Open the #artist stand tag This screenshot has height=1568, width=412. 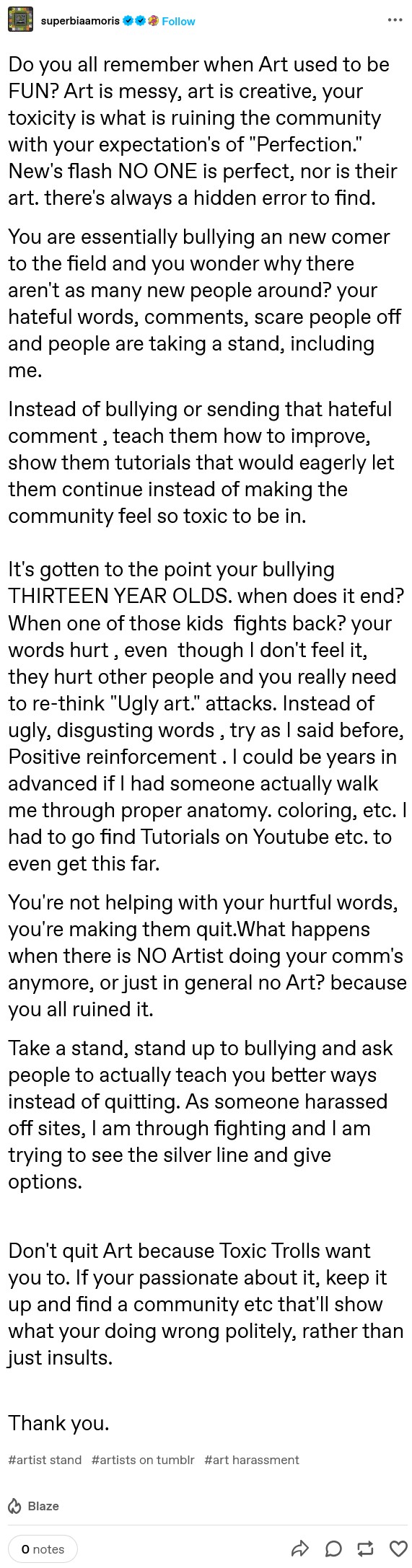click(x=45, y=1460)
